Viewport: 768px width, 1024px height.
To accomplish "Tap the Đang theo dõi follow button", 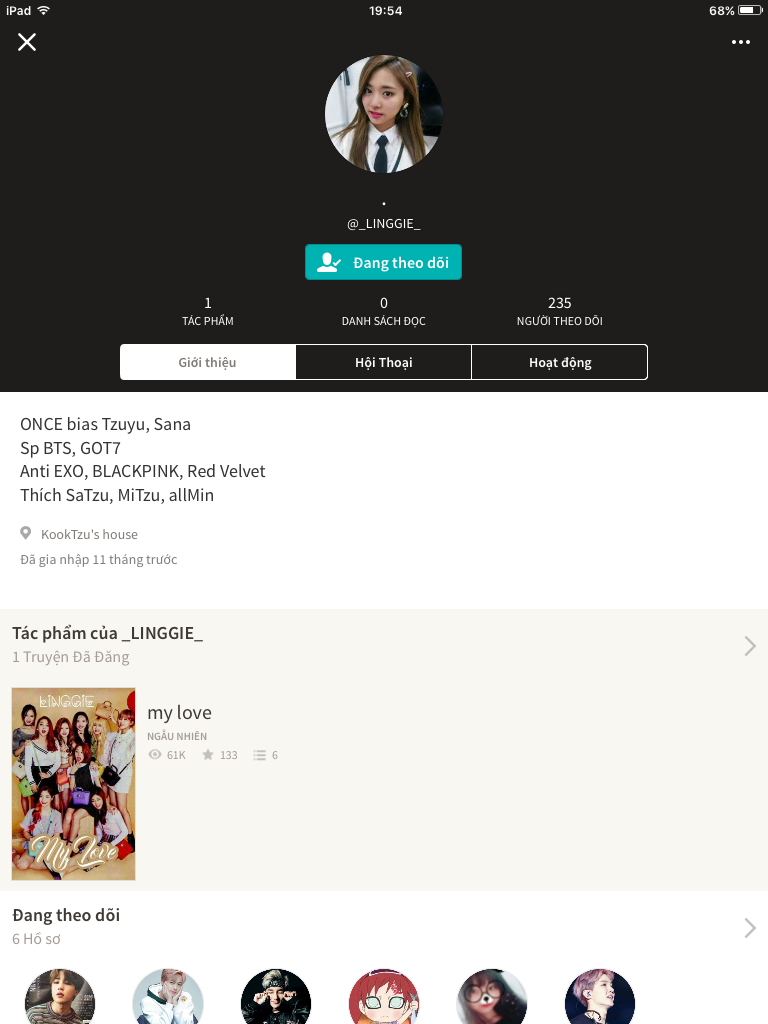I will [x=383, y=262].
